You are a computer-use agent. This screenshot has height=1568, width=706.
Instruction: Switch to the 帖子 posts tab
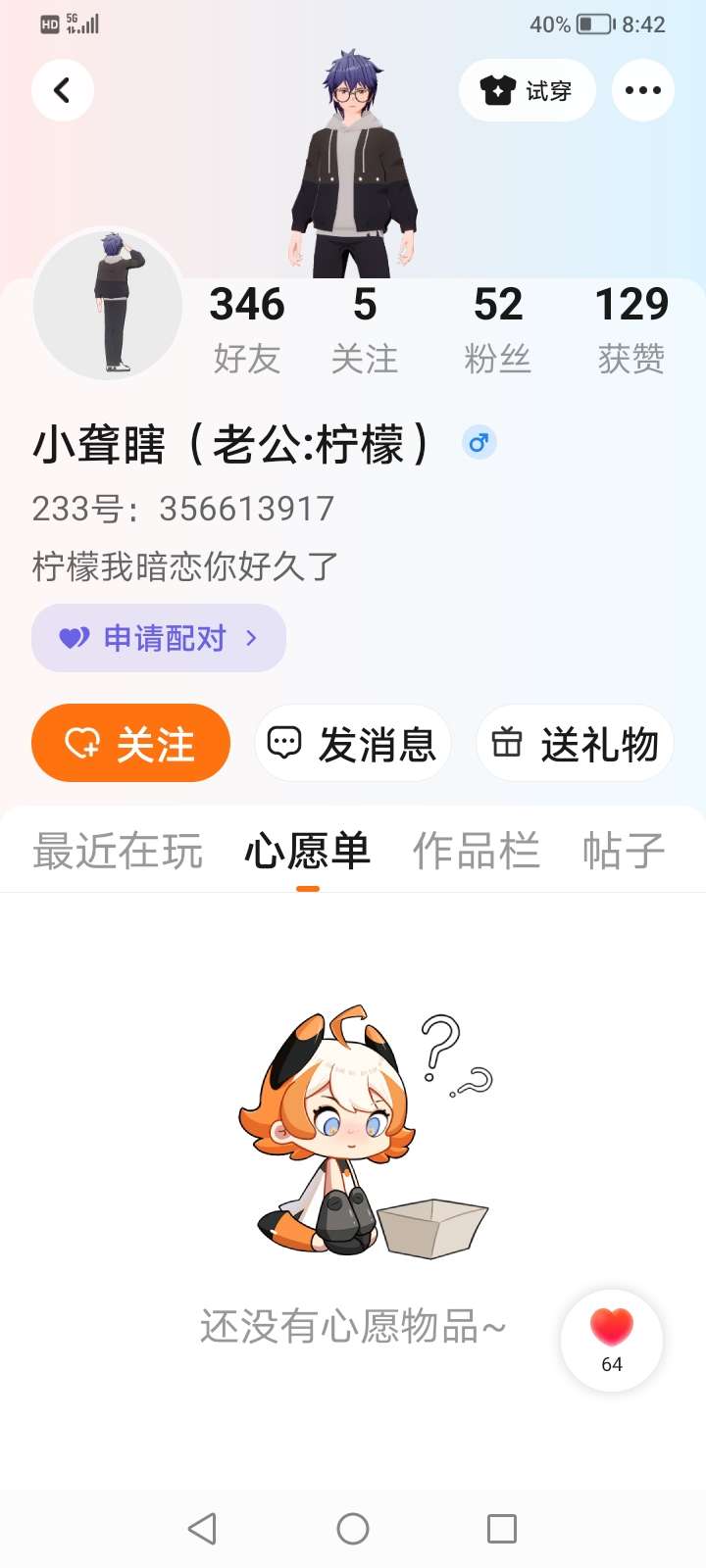[624, 851]
